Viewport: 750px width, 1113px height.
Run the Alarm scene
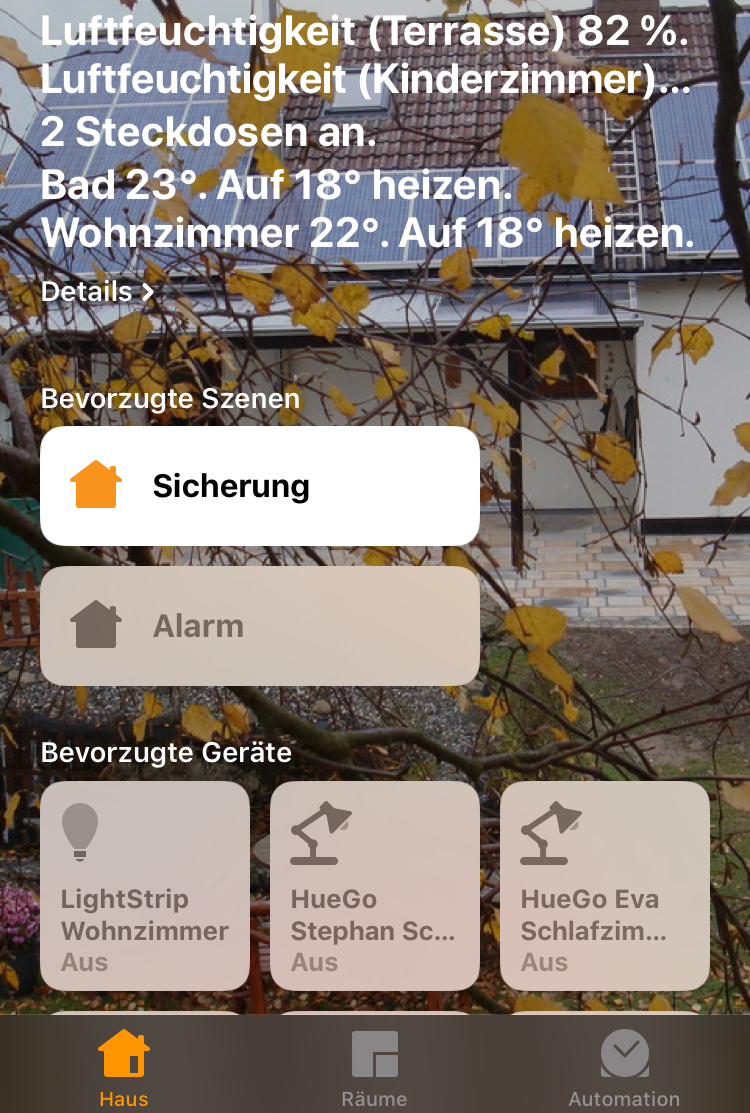260,627
